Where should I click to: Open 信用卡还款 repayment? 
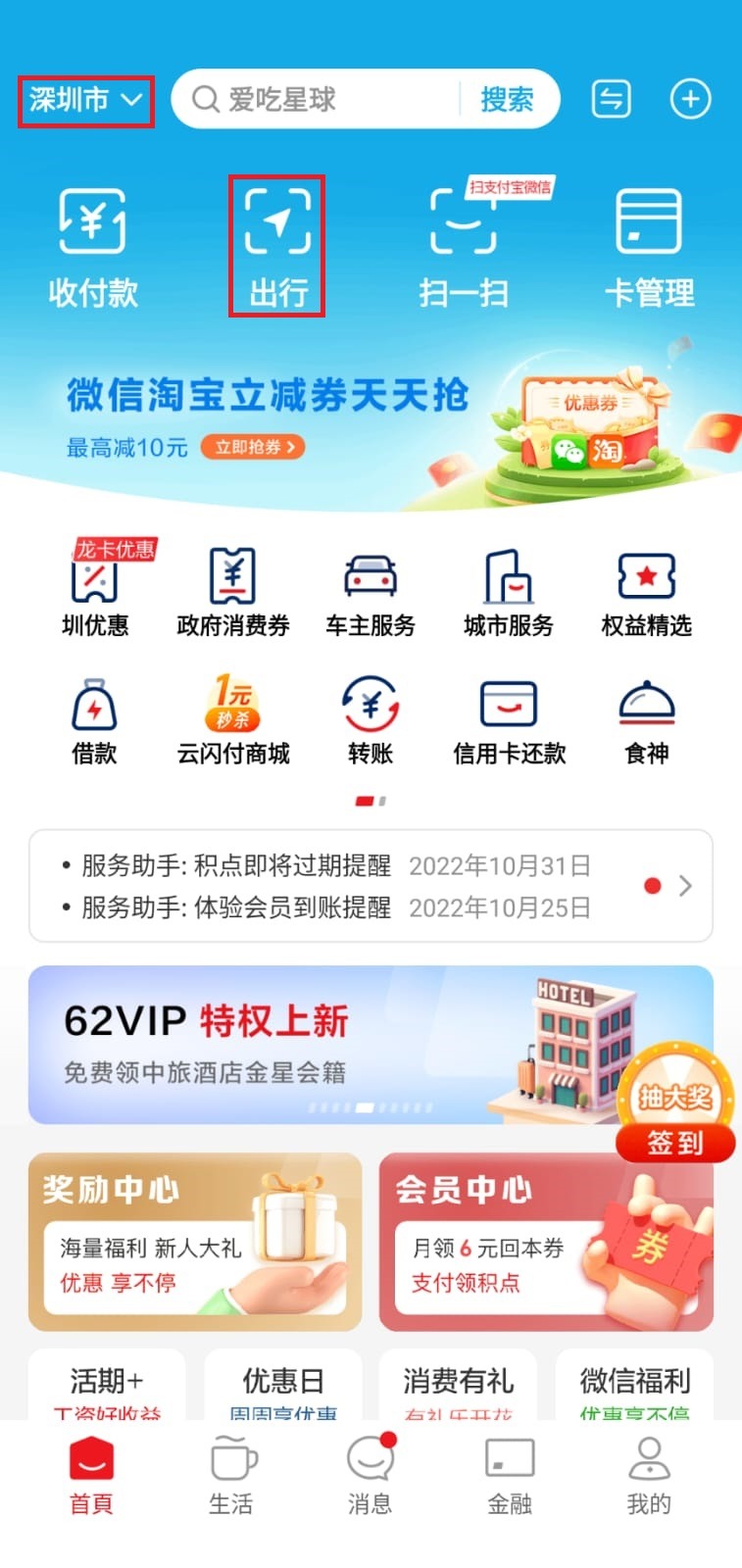[x=509, y=720]
